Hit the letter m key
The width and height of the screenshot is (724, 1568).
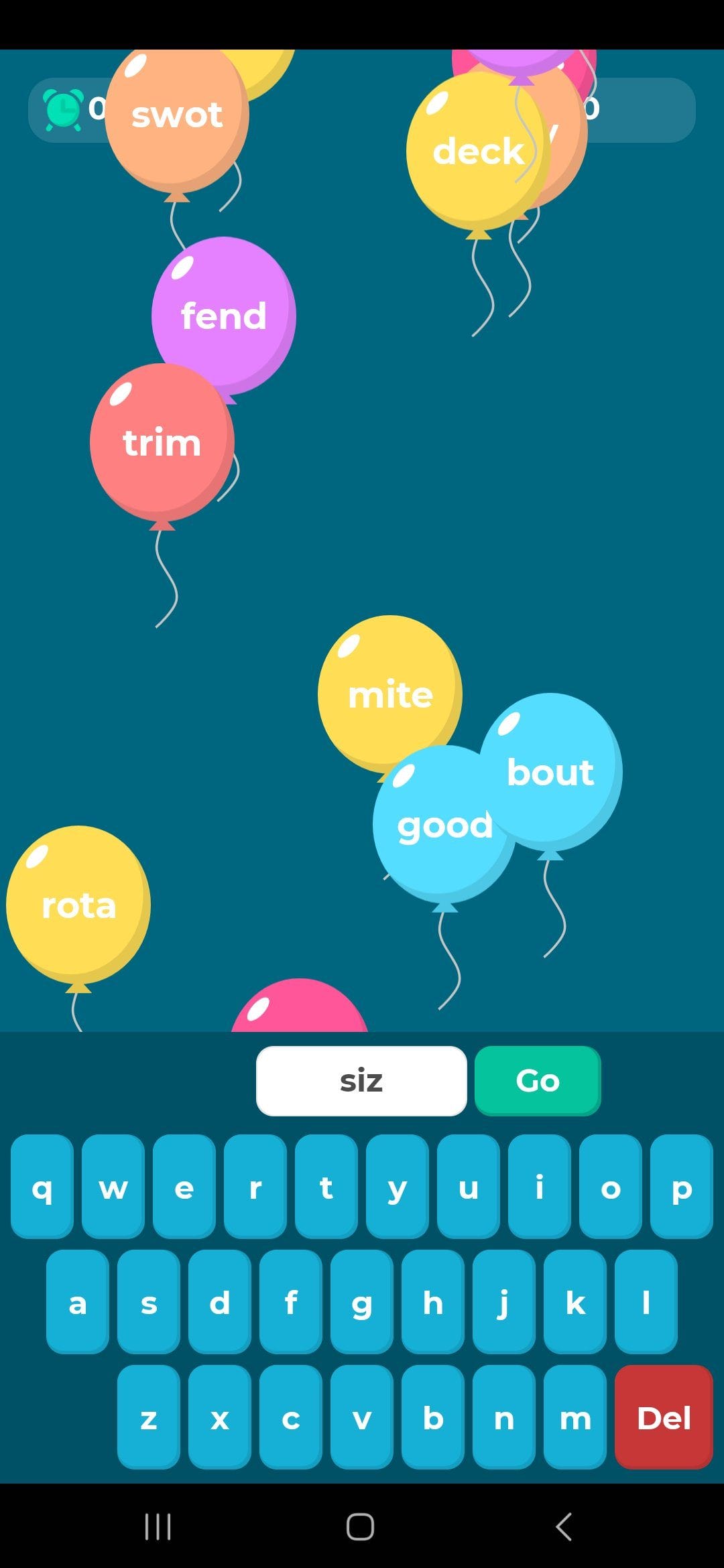[x=575, y=1417]
